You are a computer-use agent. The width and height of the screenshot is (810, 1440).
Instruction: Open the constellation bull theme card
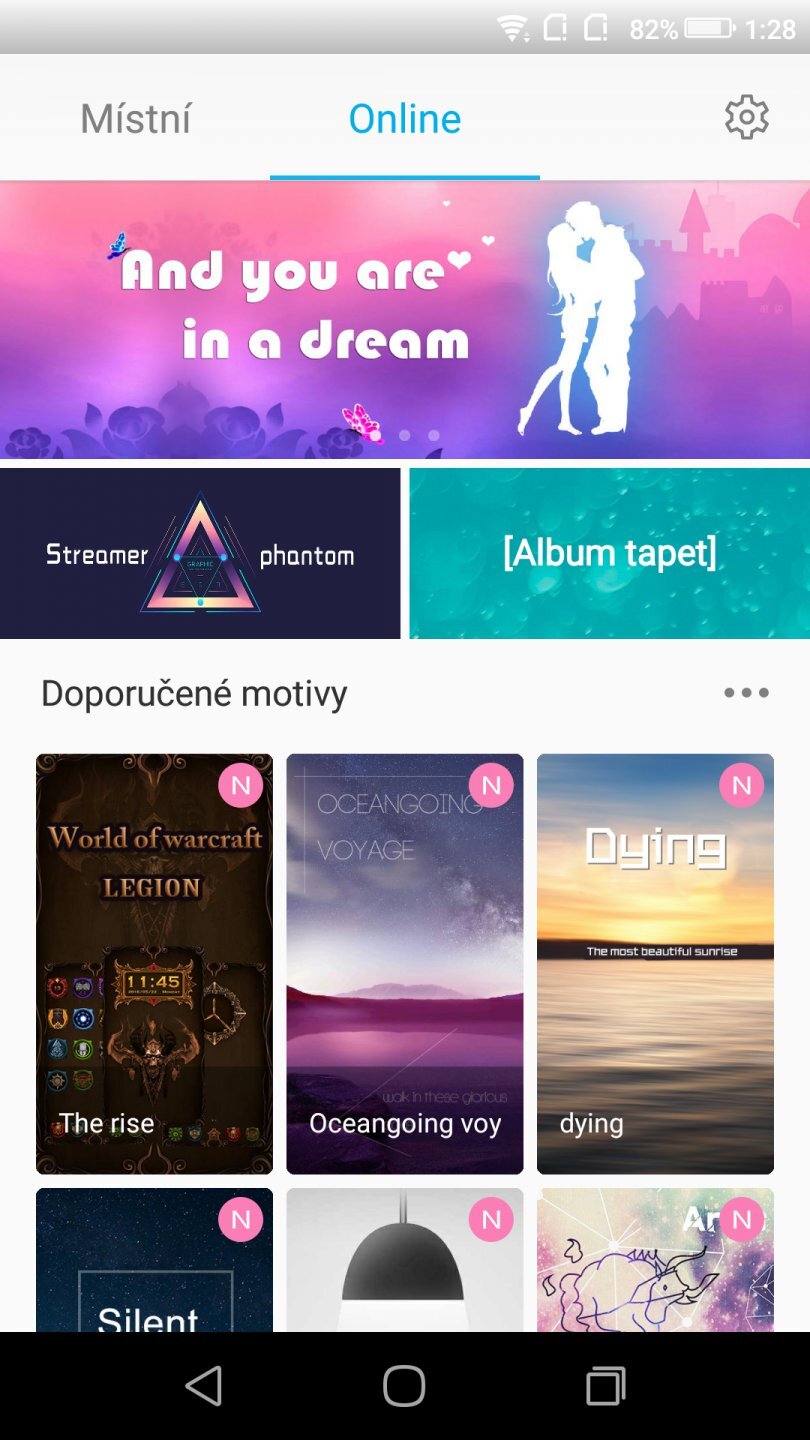[655, 1260]
